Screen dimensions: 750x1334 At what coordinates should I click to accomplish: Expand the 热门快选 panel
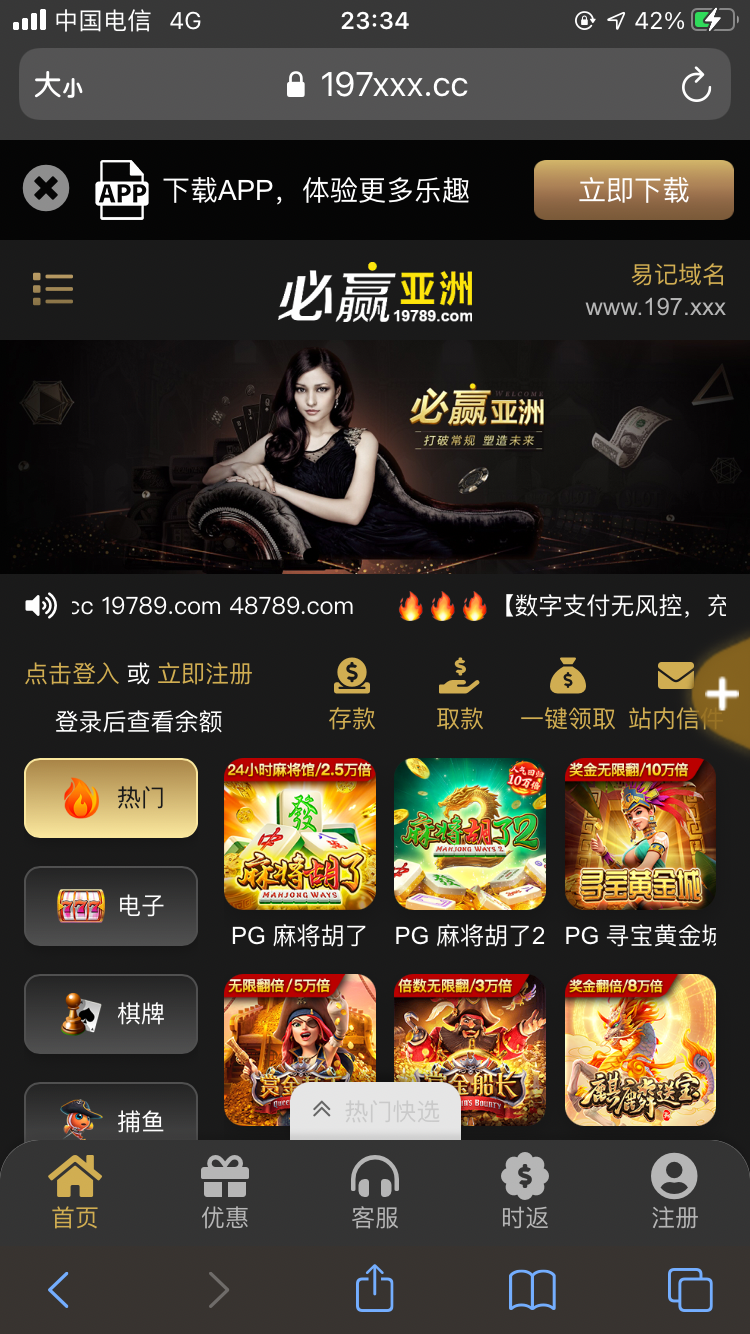376,1111
